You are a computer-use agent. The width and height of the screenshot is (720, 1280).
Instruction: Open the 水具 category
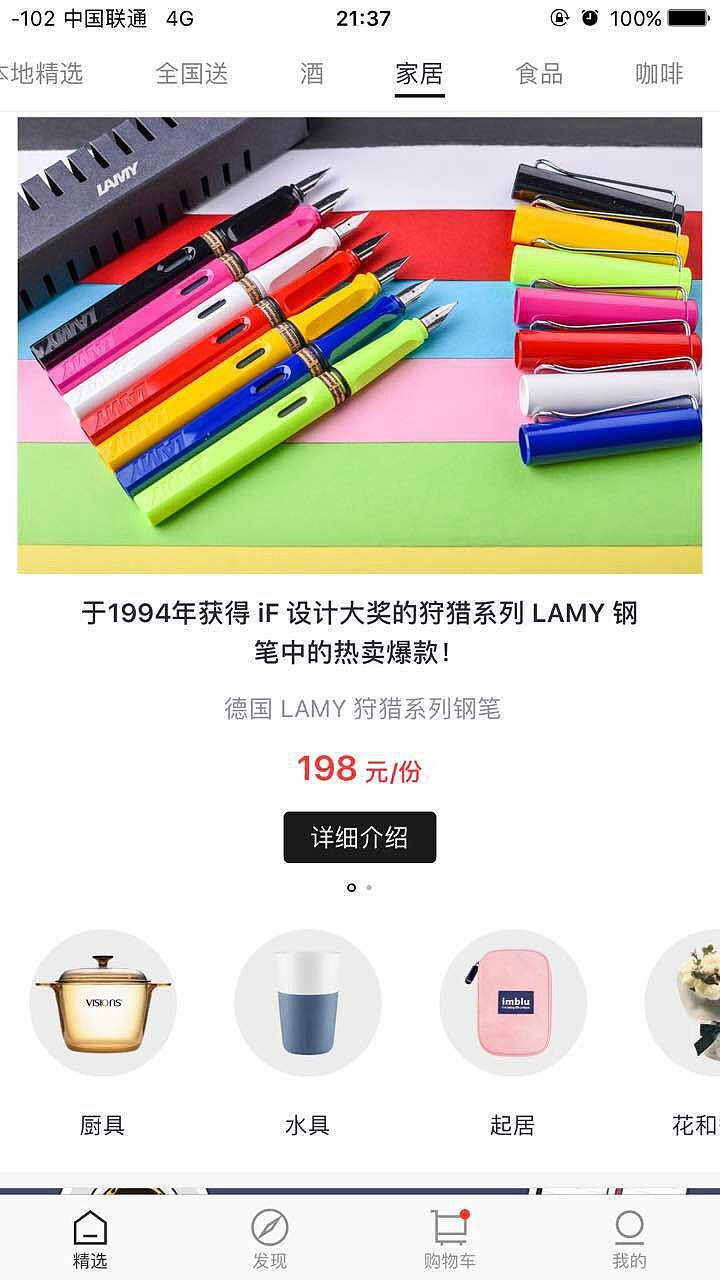click(x=308, y=1003)
